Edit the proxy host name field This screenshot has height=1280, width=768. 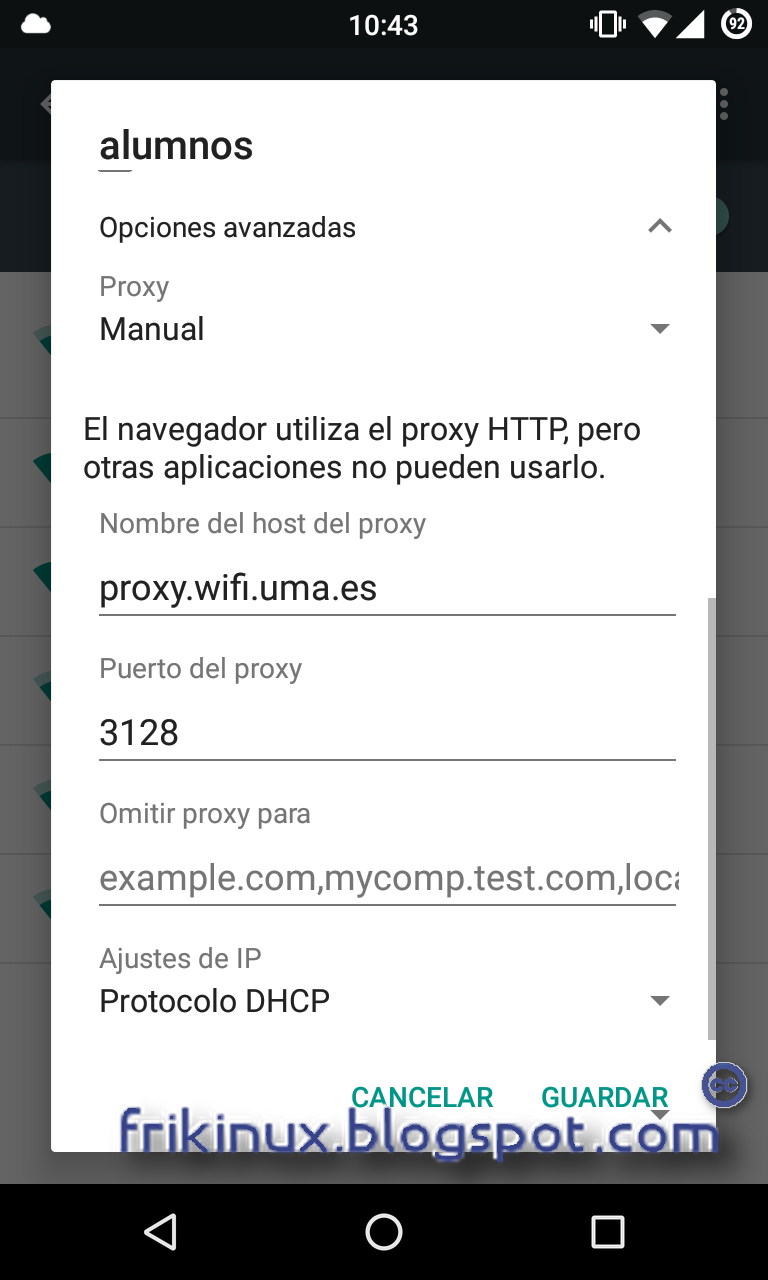387,588
